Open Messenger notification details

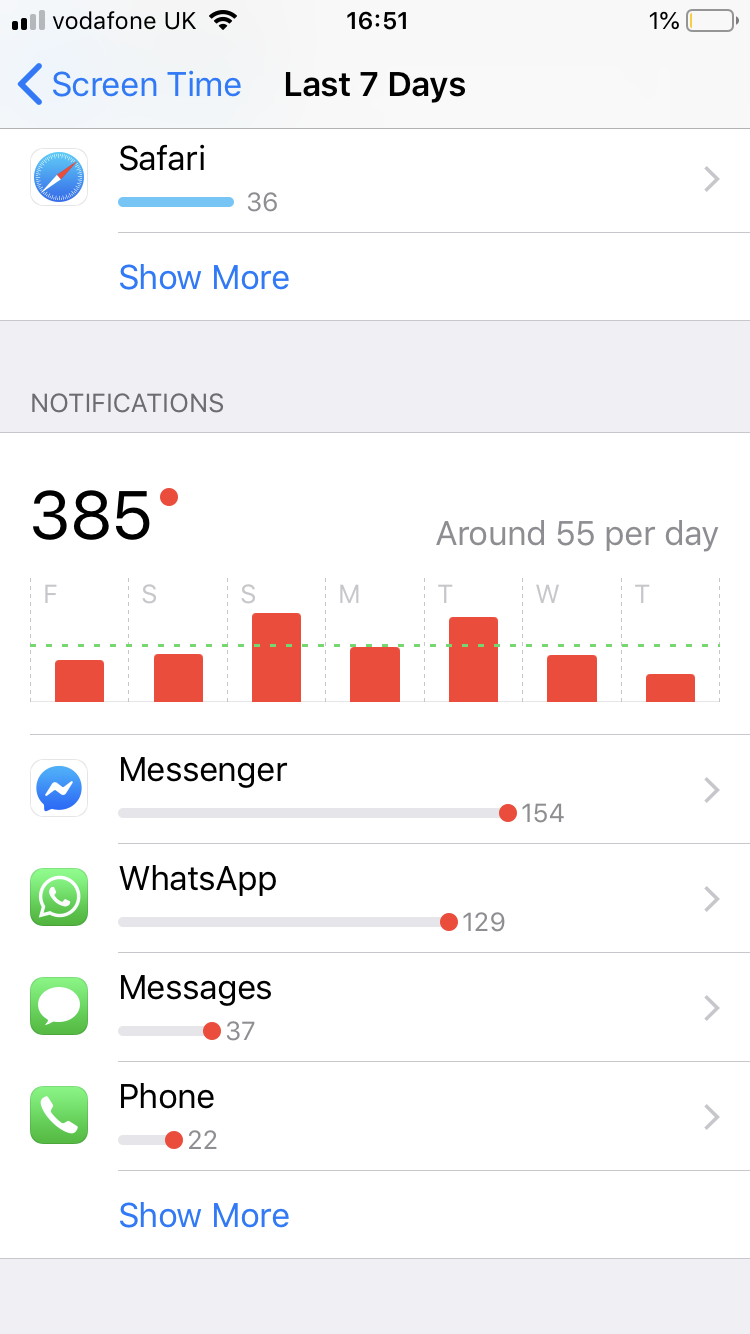click(x=375, y=789)
